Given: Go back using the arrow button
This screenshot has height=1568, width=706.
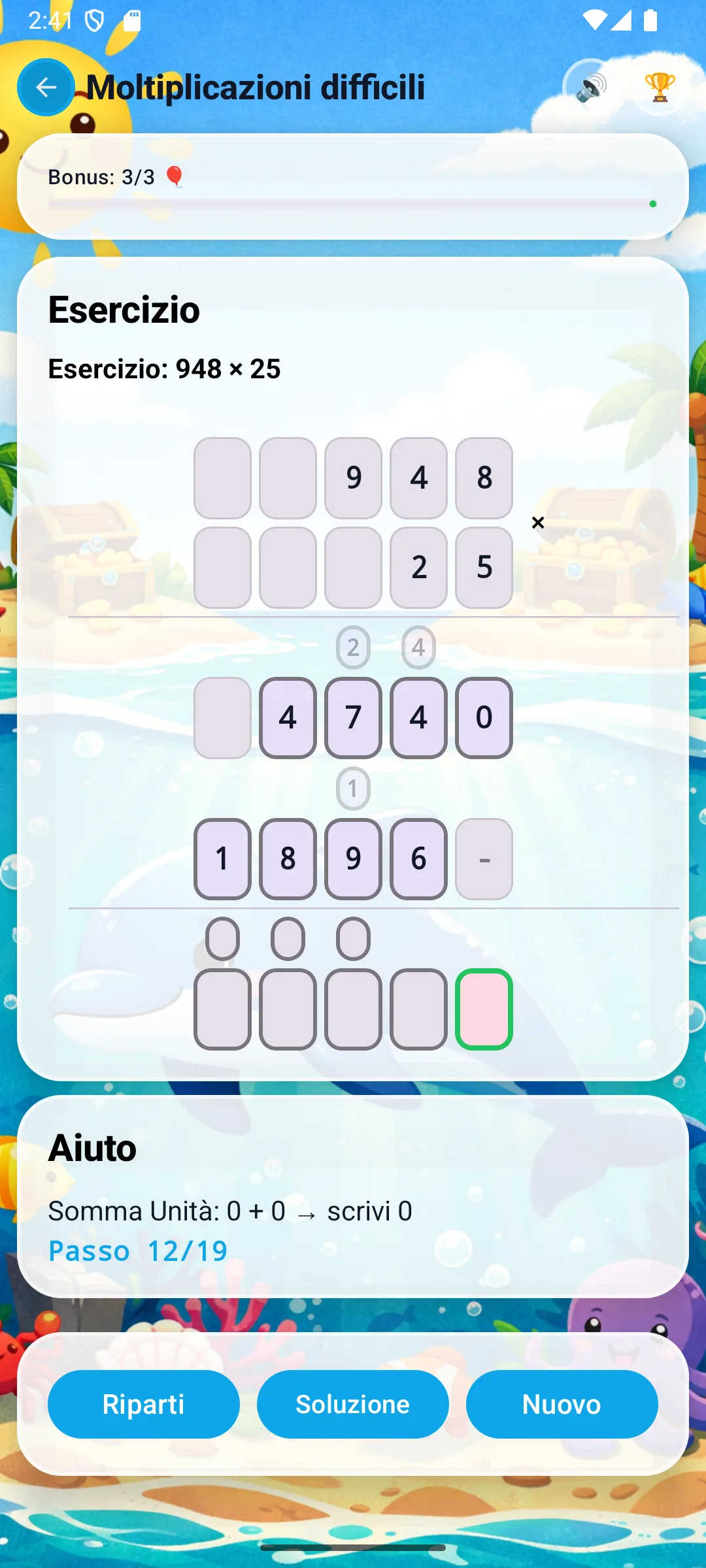Looking at the screenshot, I should coord(46,87).
